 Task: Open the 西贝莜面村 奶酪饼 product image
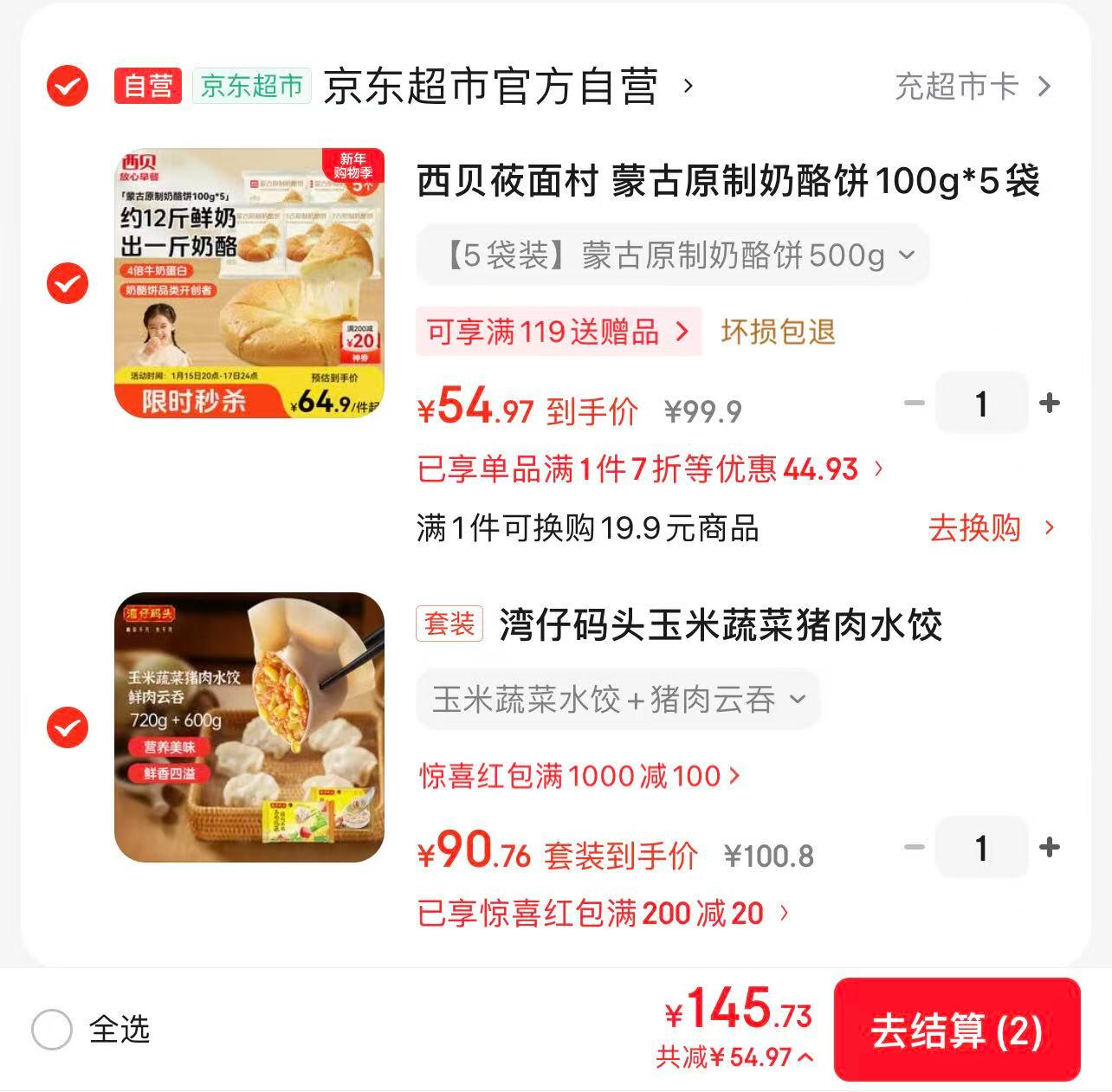pos(249,283)
